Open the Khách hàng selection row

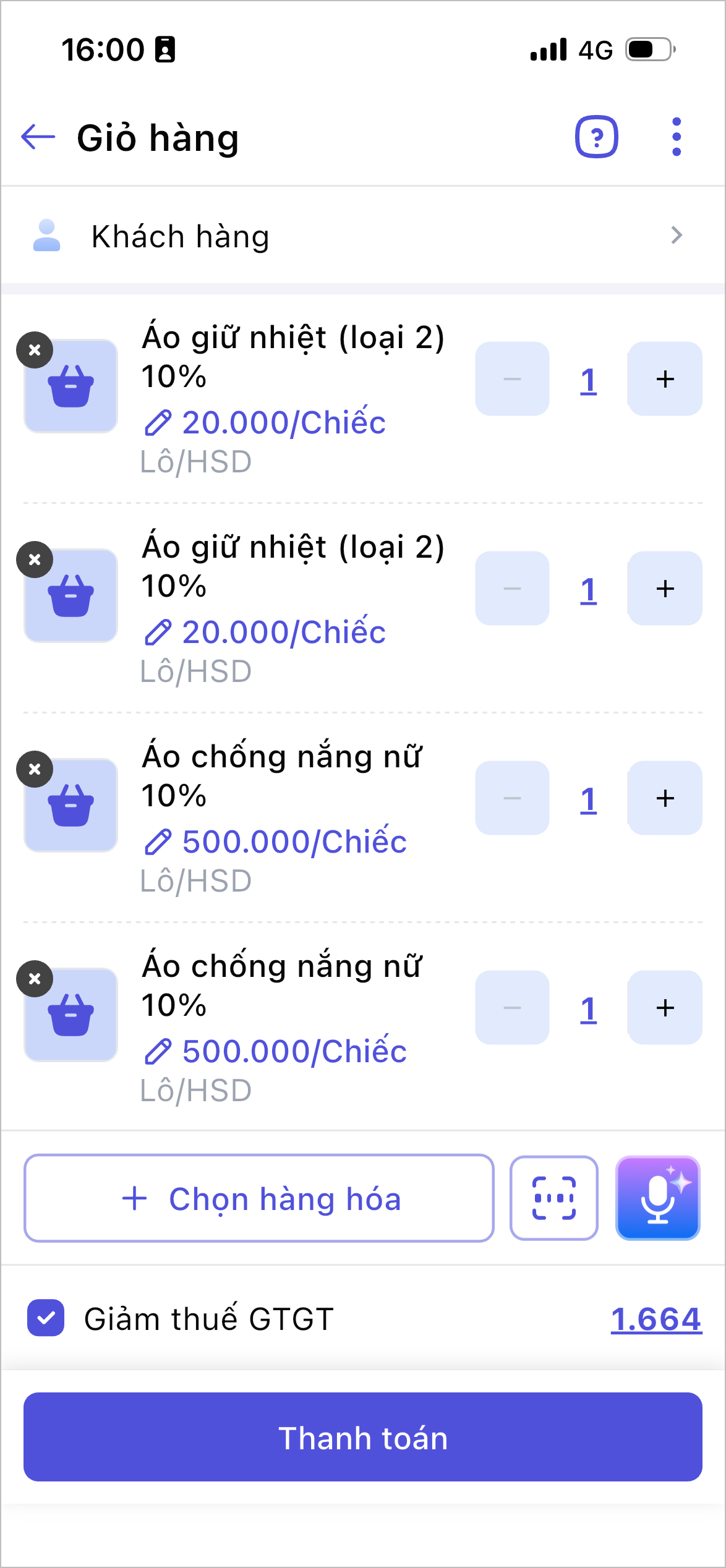point(362,236)
